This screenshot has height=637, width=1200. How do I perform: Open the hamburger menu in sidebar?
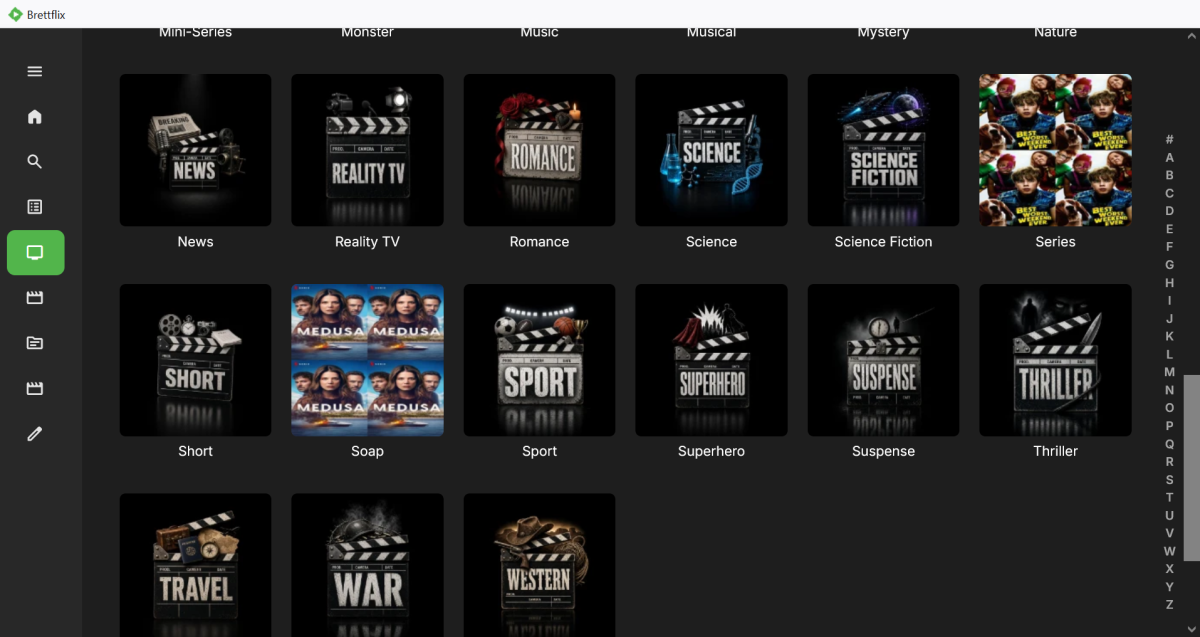[35, 71]
